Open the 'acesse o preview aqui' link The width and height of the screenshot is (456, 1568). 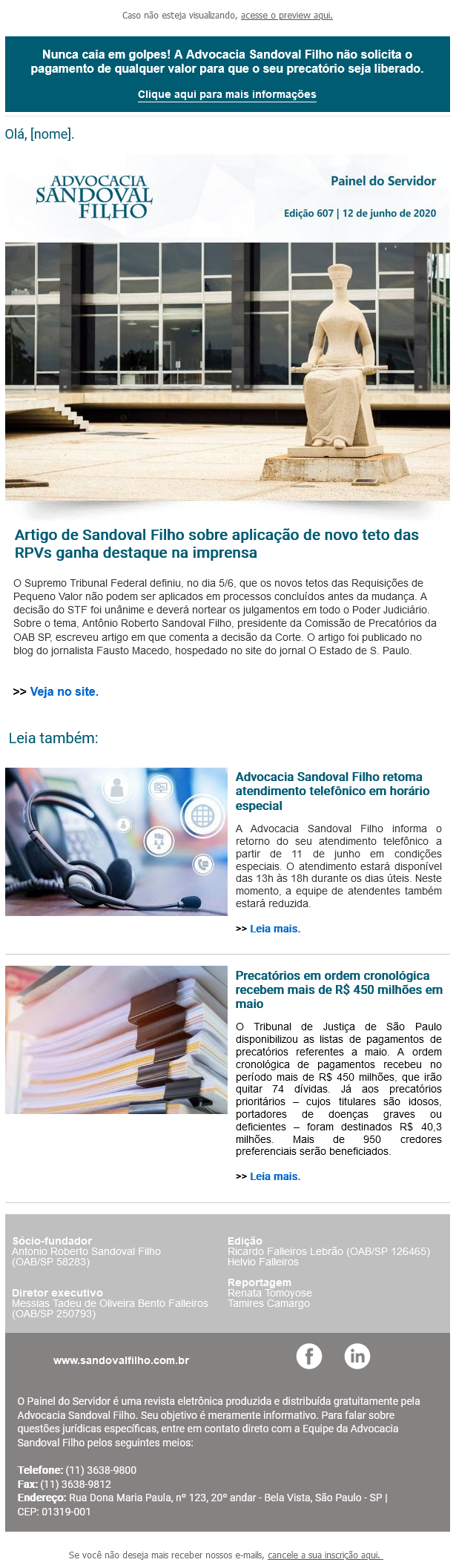click(x=286, y=15)
